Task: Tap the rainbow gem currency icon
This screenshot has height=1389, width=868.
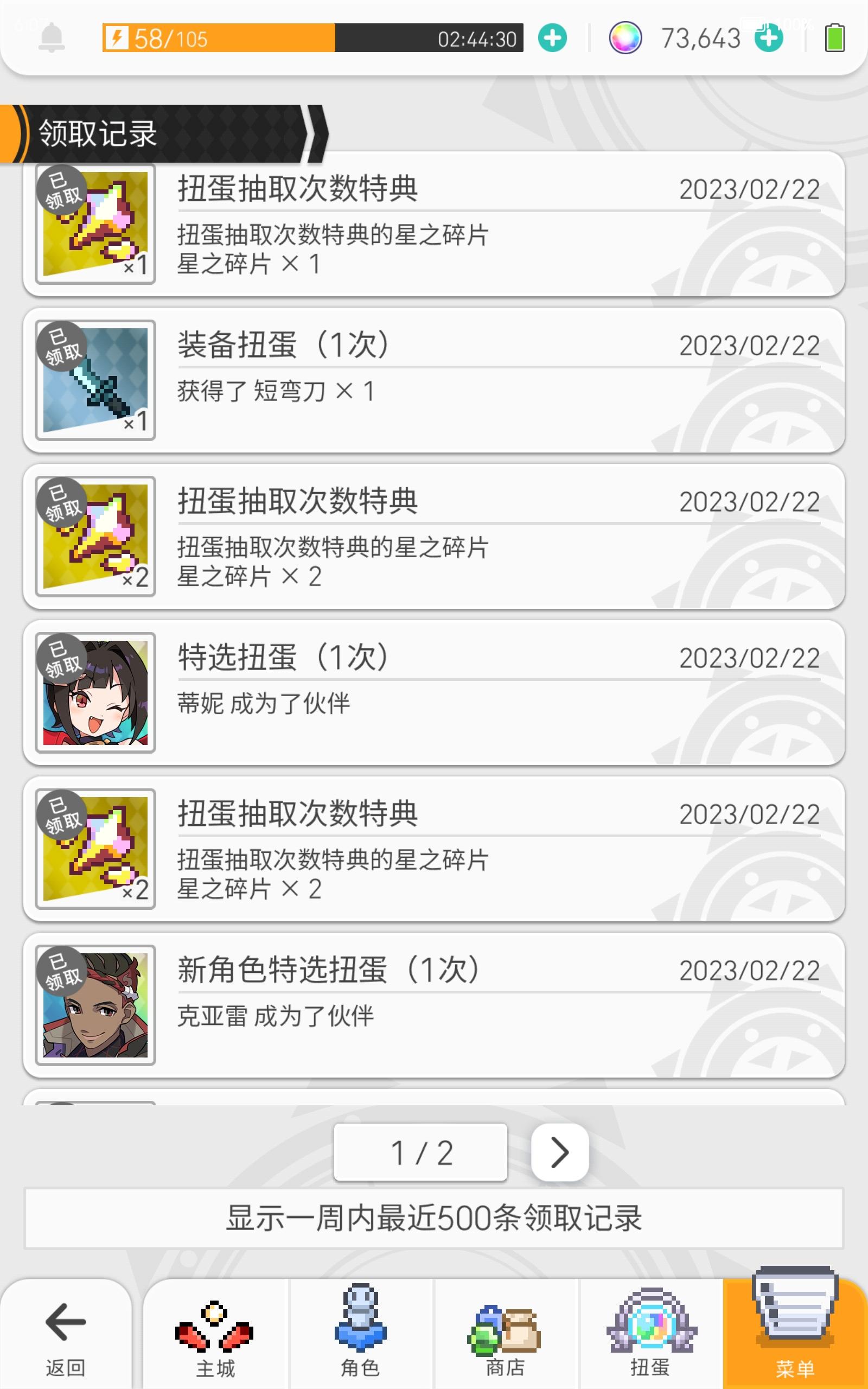Action: pyautogui.click(x=626, y=38)
